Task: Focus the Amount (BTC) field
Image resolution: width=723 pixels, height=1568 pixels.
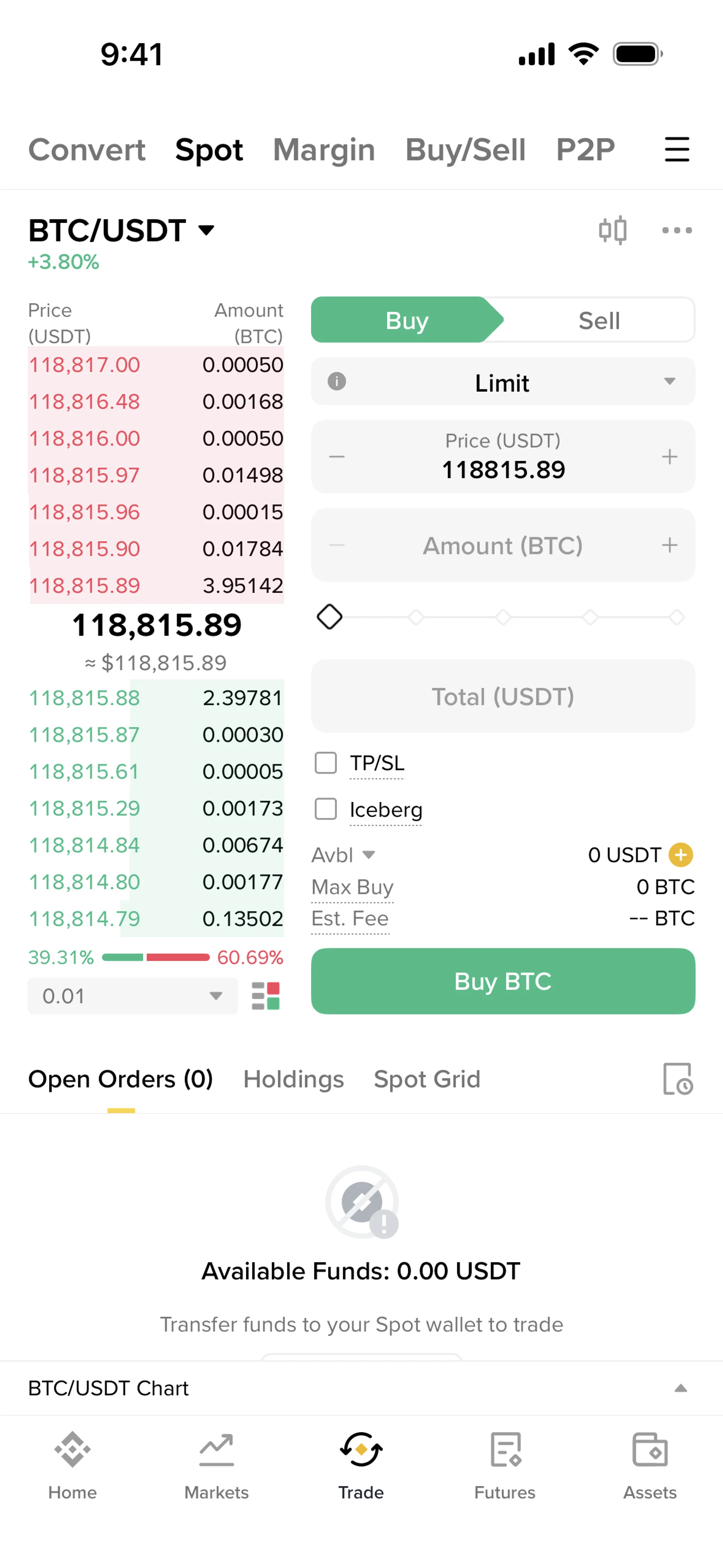Action: (503, 546)
